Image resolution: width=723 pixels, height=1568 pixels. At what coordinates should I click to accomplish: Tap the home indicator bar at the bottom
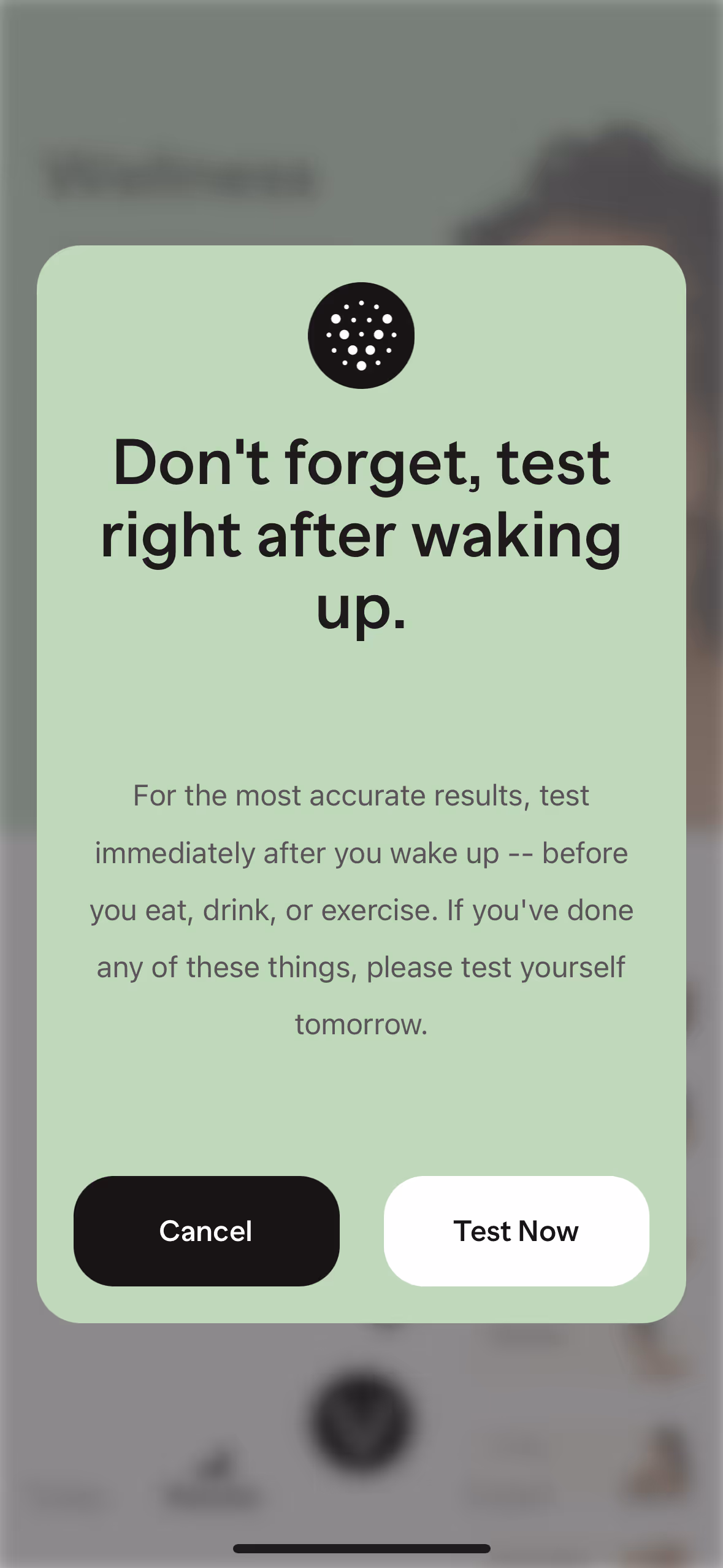[x=361, y=1548]
